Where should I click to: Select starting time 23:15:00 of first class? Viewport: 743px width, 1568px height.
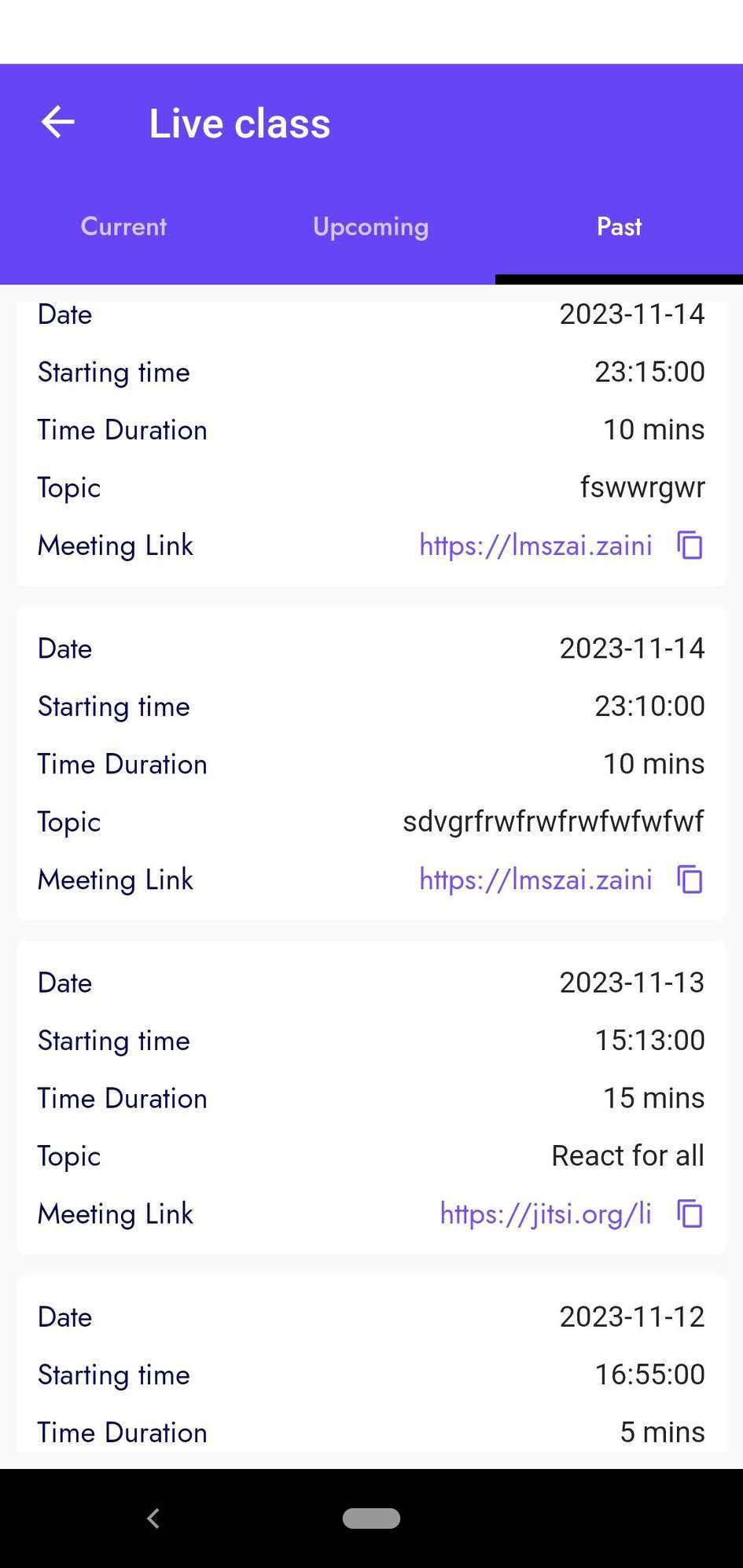649,372
